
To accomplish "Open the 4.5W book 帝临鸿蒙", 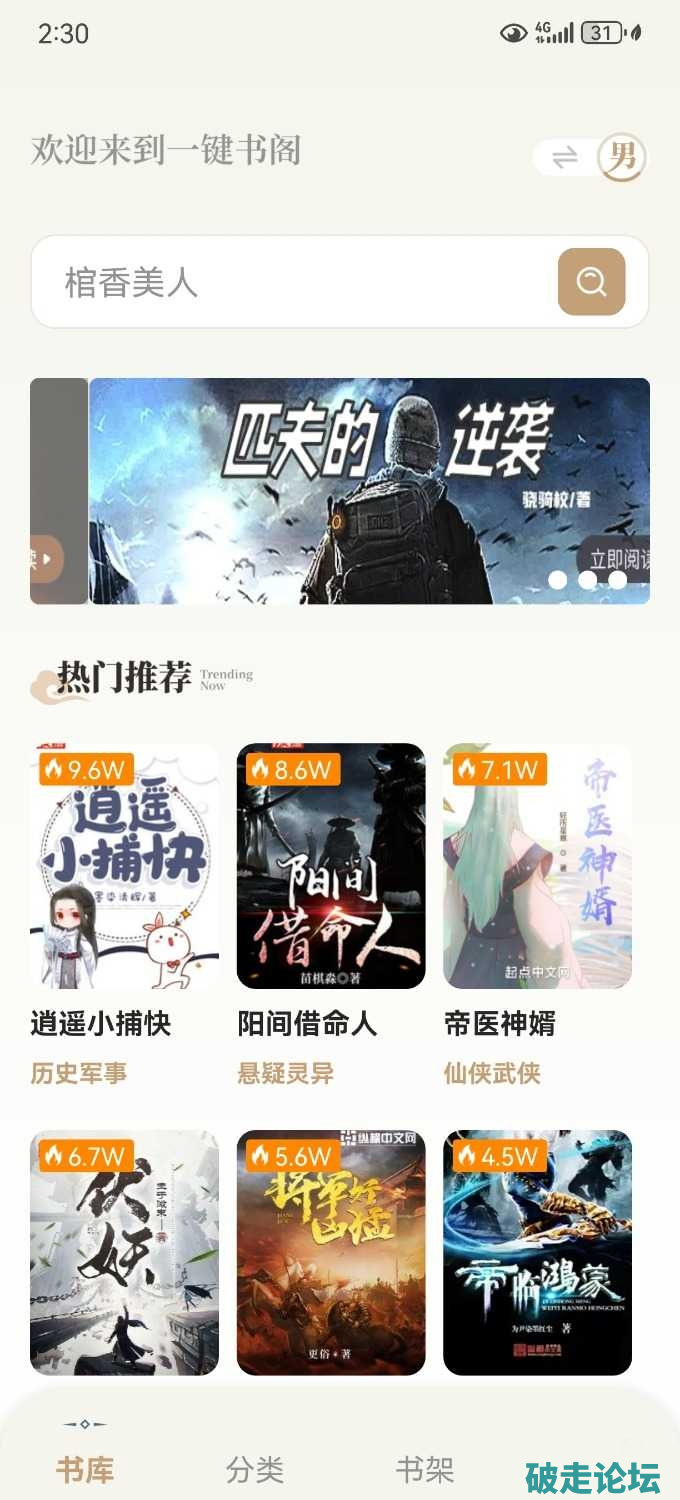I will point(537,1252).
